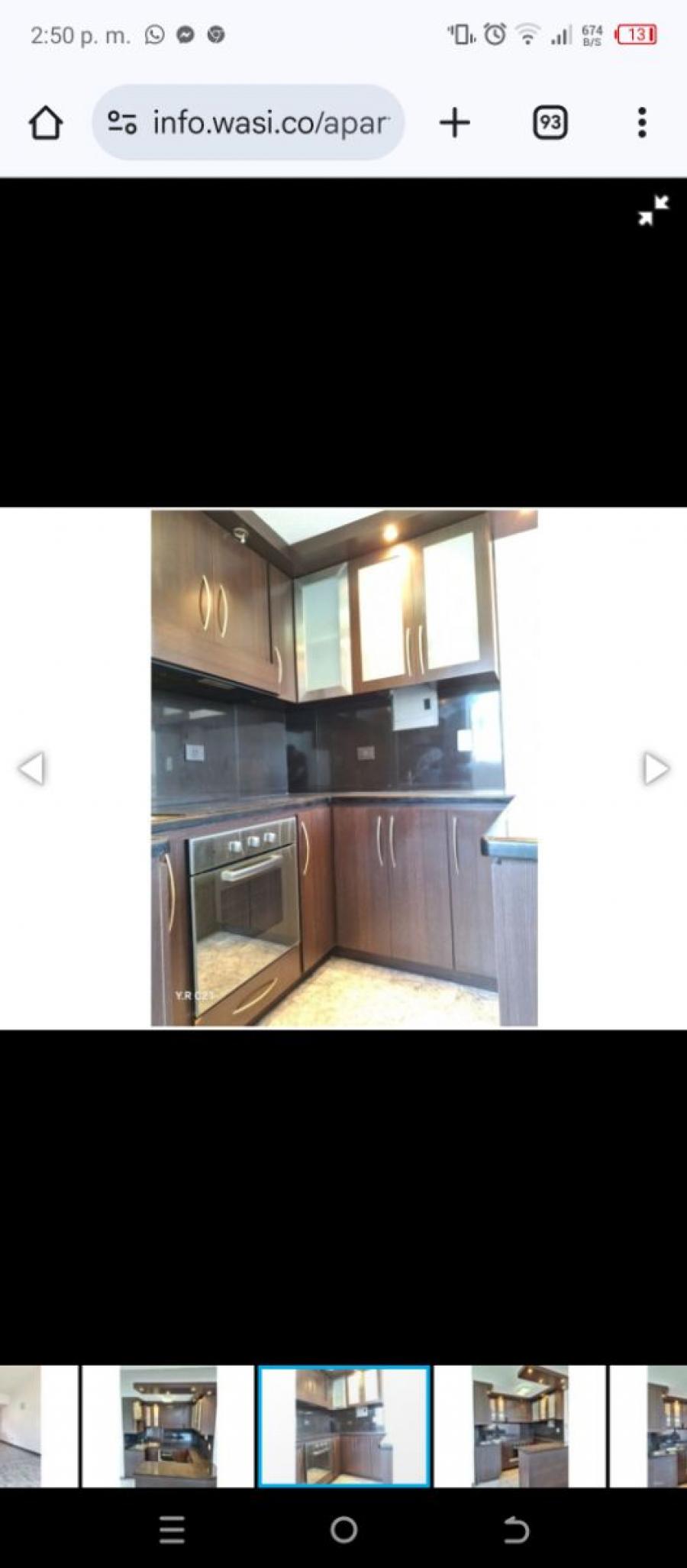Go back with the system back button
The height and width of the screenshot is (1568, 687).
(x=516, y=1530)
